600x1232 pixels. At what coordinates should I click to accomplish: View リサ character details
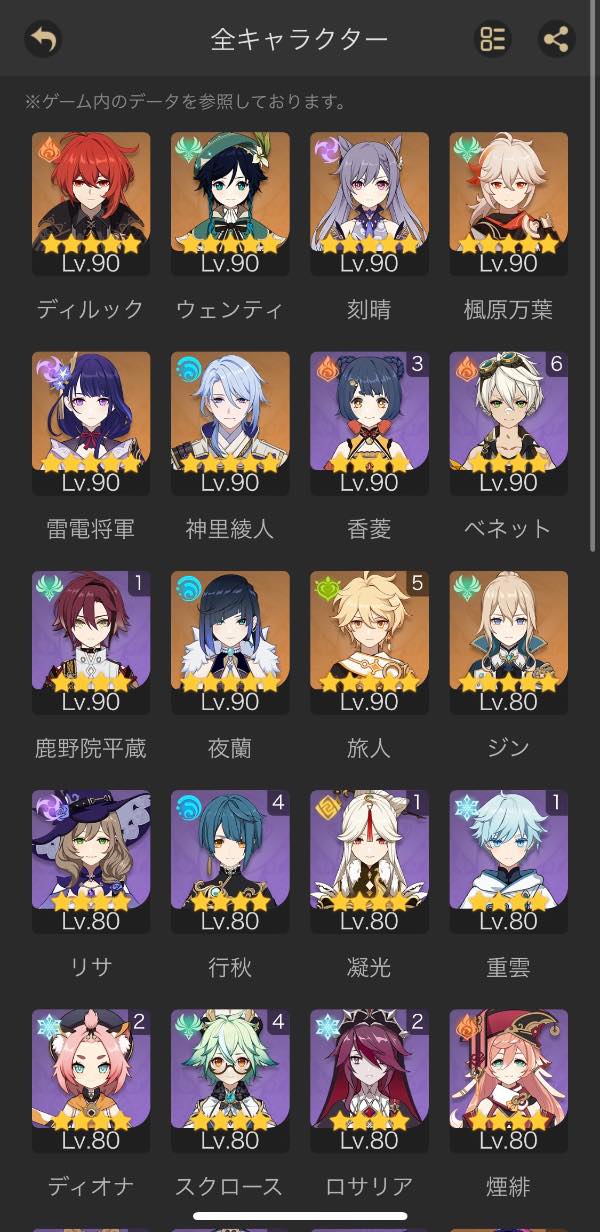91,861
